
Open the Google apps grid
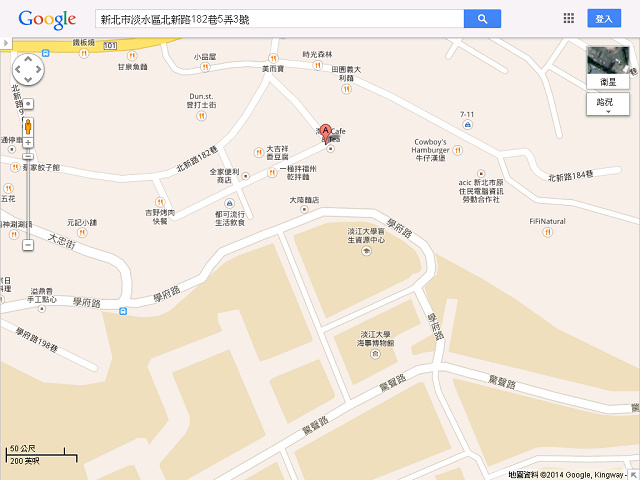569,18
